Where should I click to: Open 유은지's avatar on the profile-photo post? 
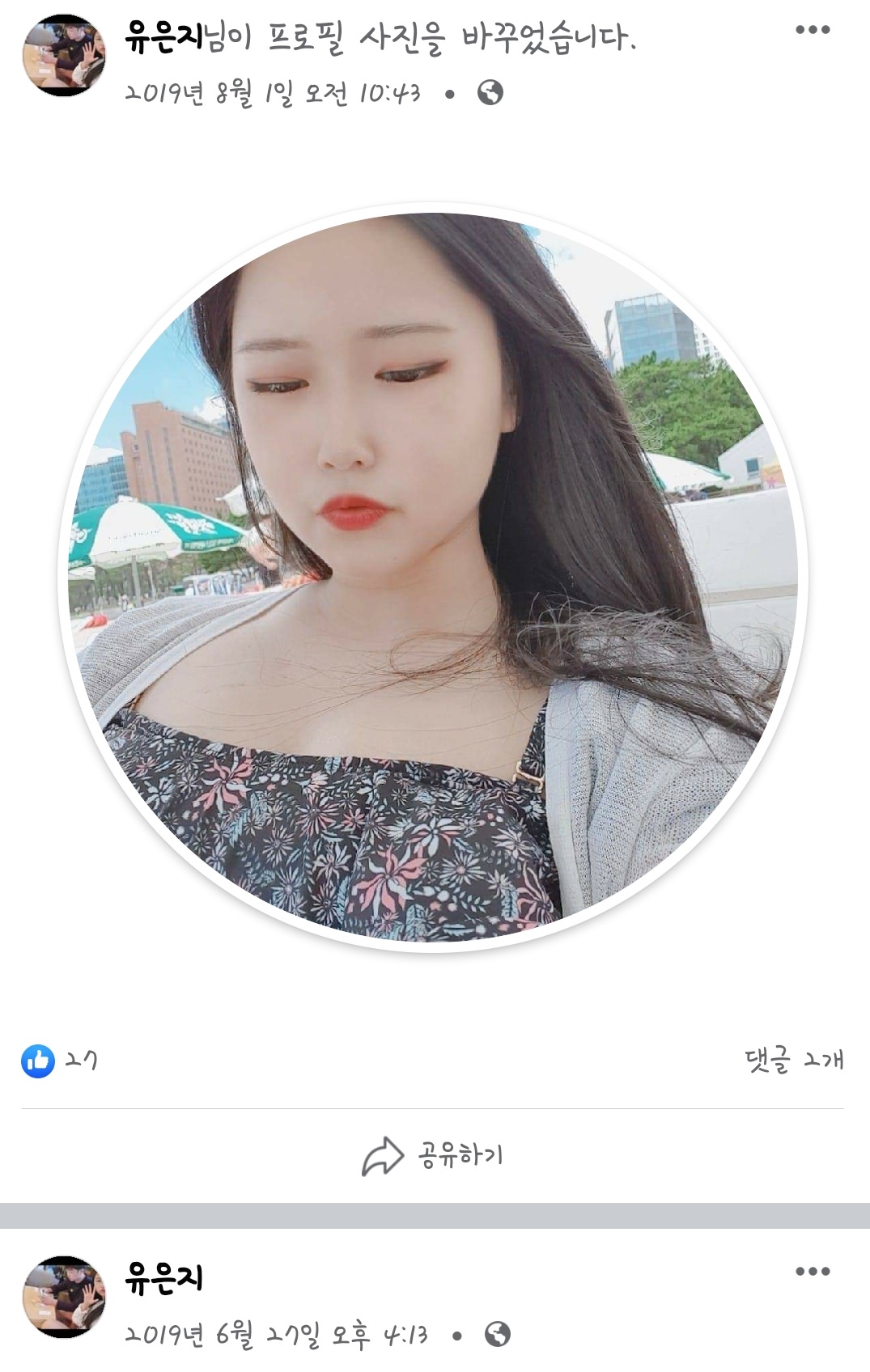(64, 55)
